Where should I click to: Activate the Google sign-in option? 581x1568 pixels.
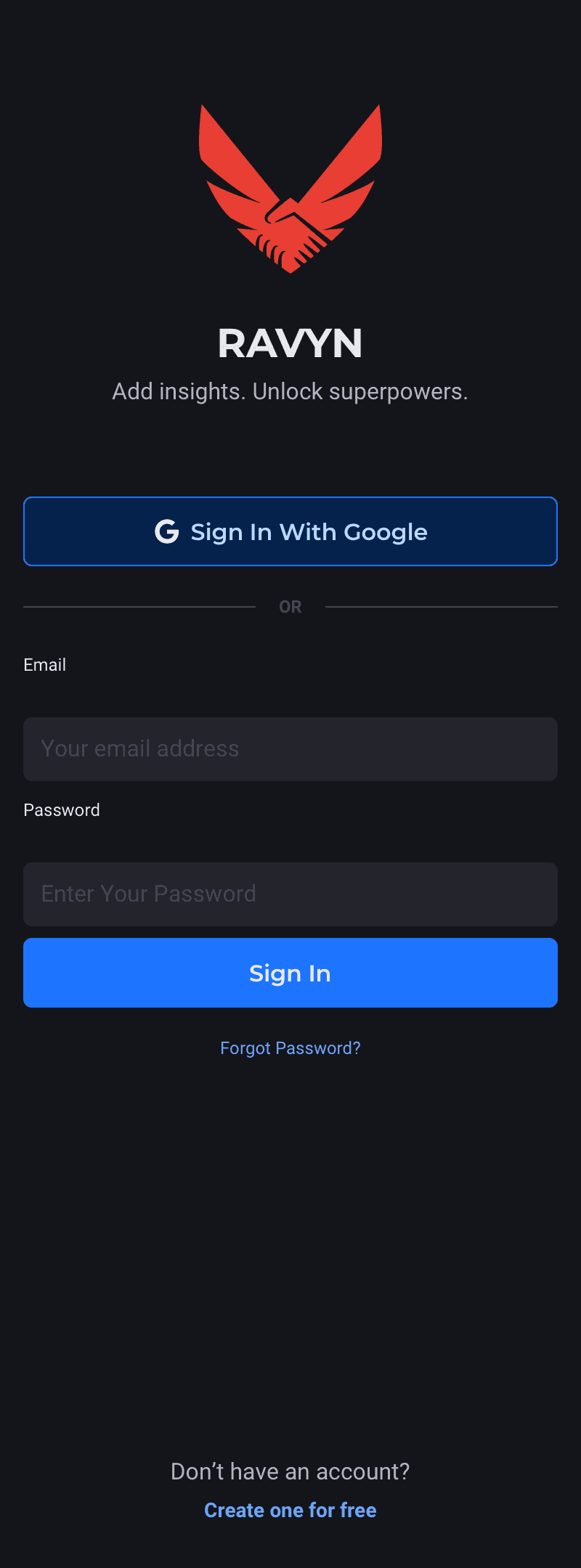pos(290,531)
